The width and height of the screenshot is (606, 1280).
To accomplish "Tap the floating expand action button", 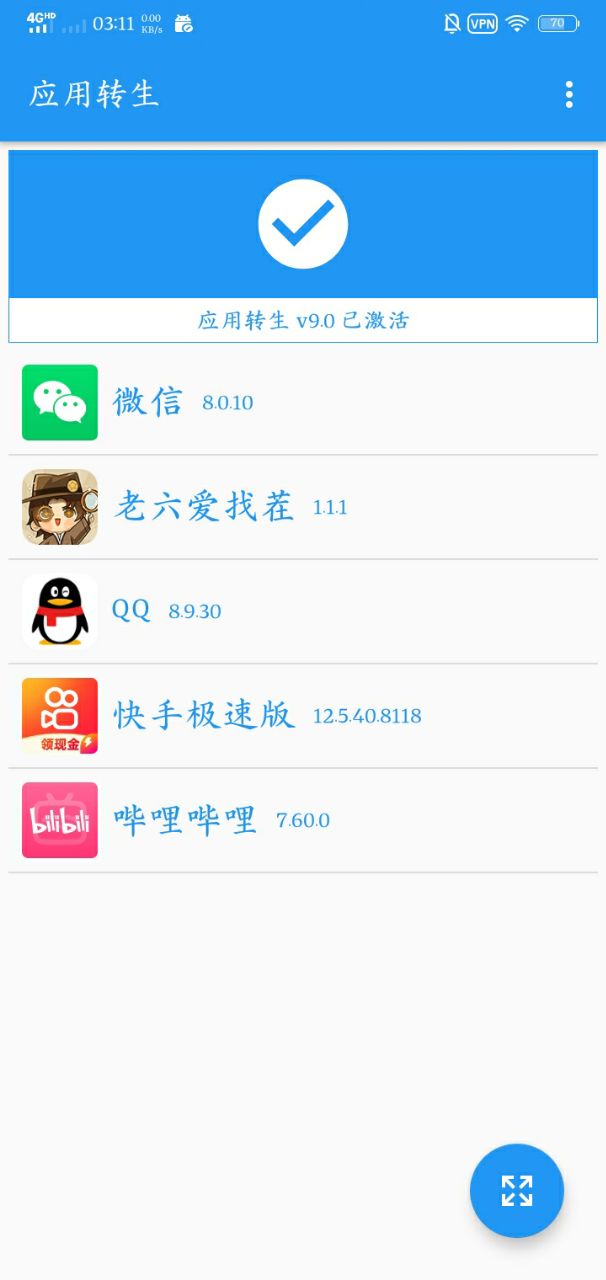I will point(517,1190).
